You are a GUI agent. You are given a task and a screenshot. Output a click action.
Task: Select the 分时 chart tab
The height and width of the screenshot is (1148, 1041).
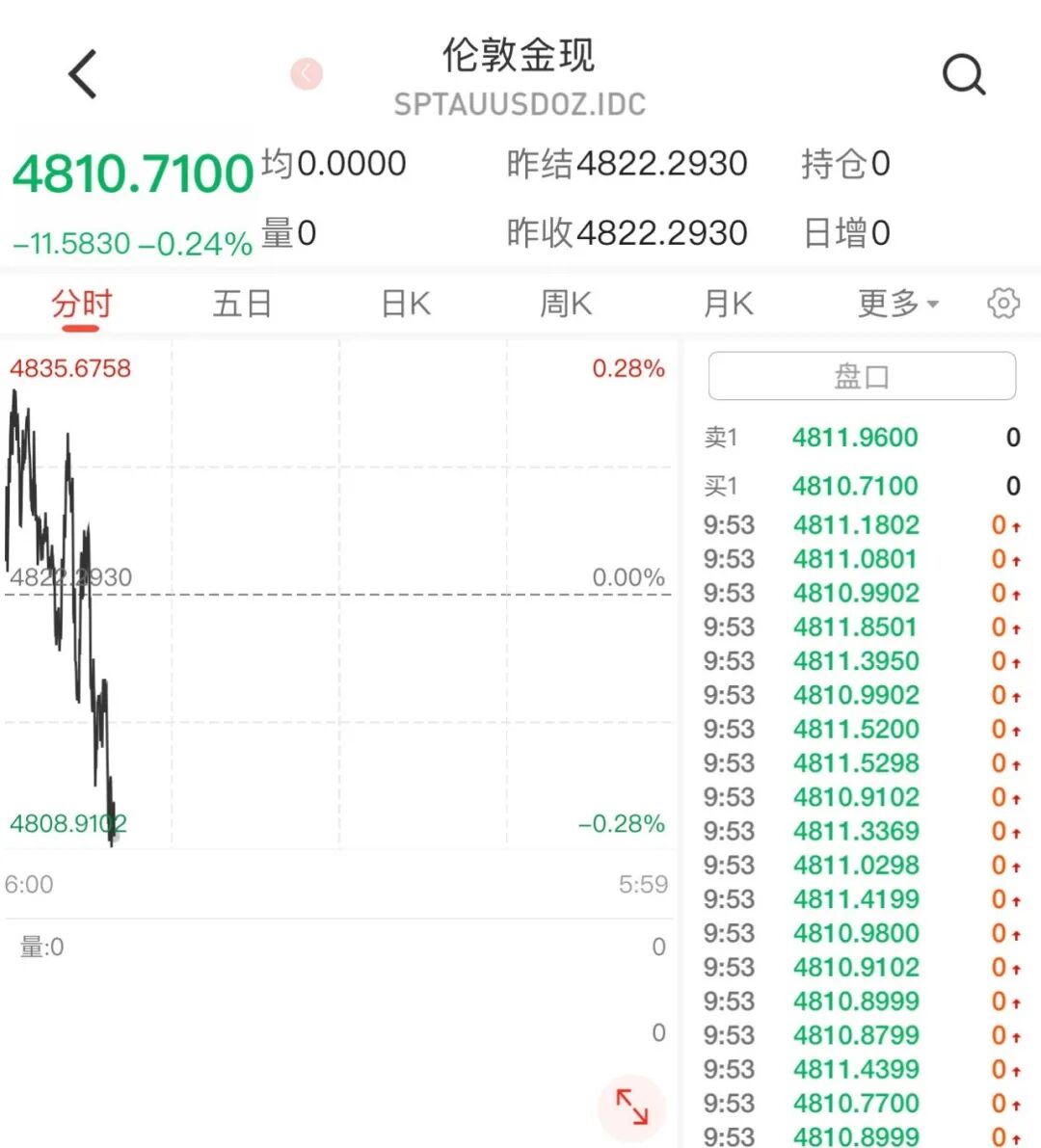tap(81, 305)
